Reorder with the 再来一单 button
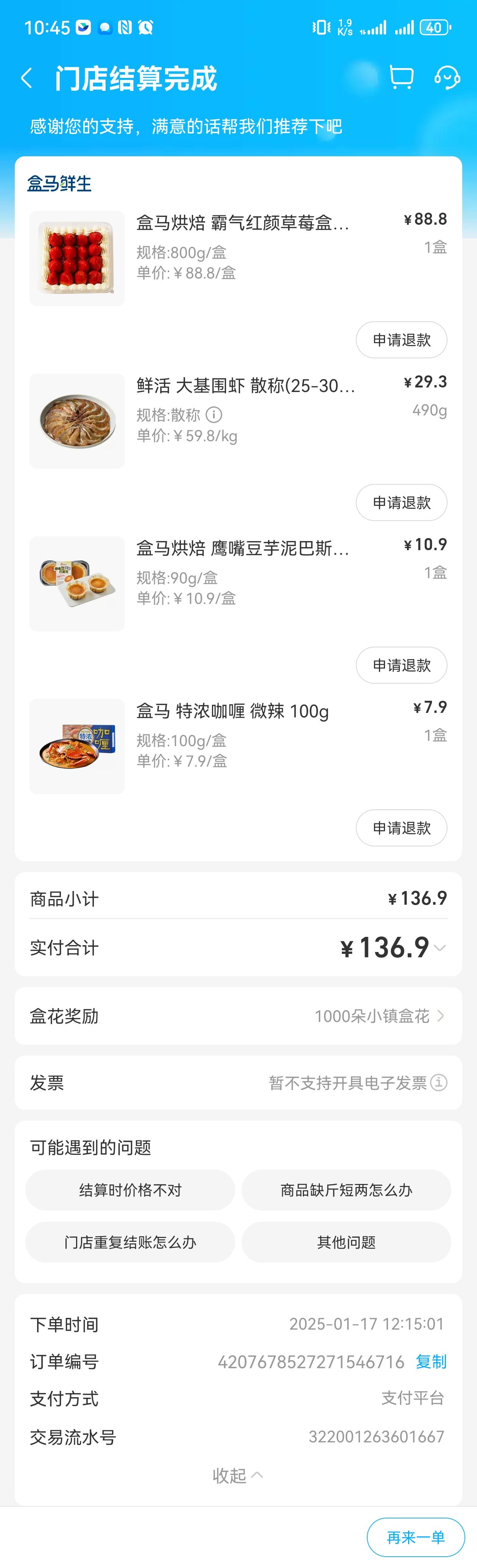The height and width of the screenshot is (1568, 477). [x=415, y=1537]
